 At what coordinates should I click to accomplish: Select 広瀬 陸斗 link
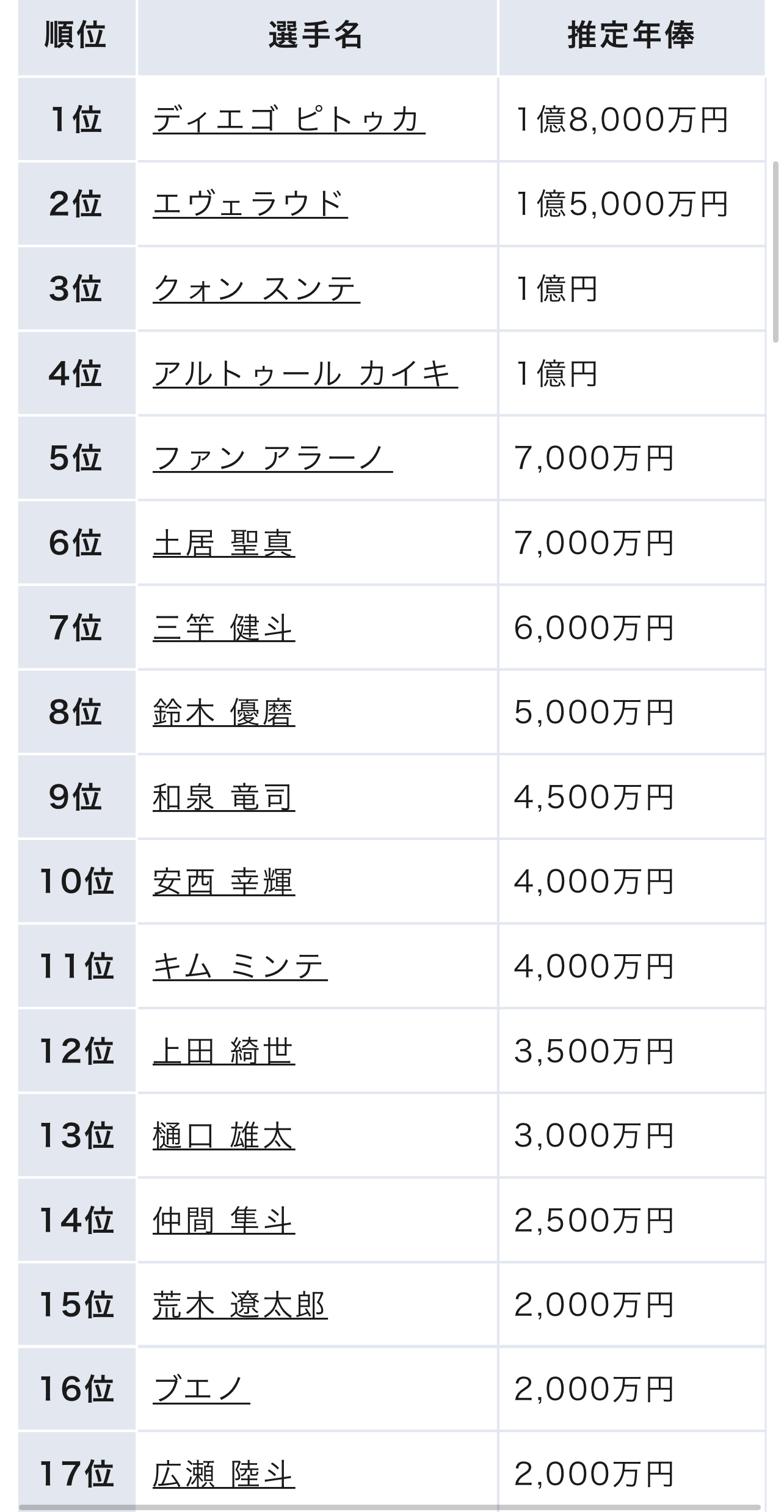[x=224, y=1474]
